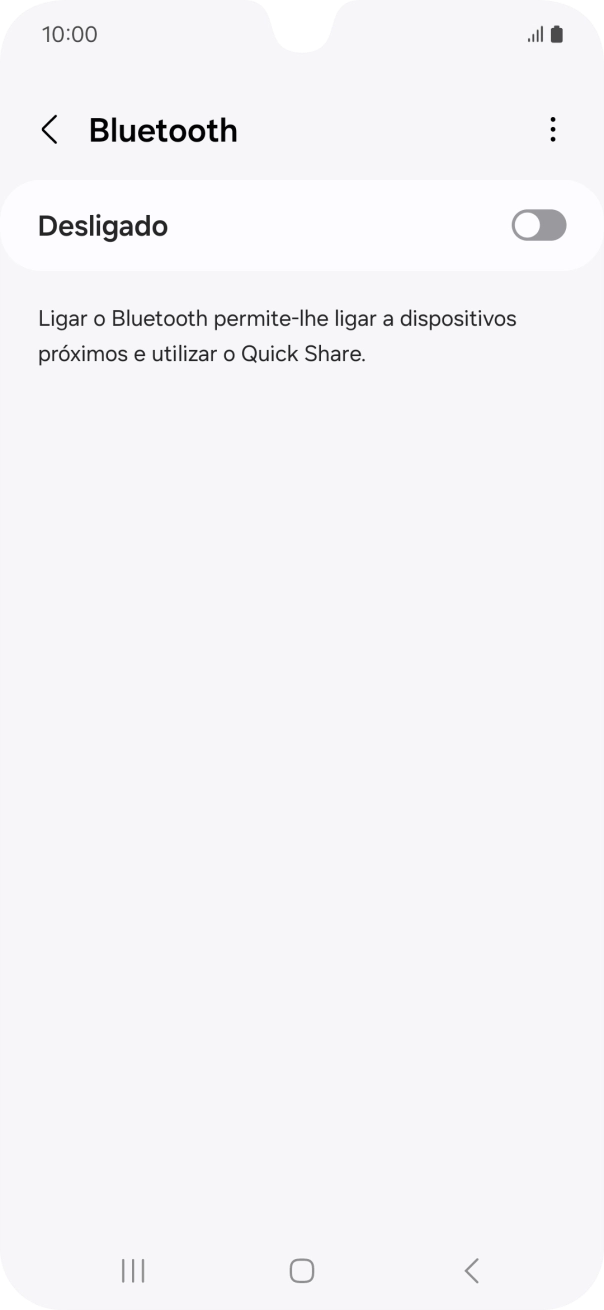Turn on the Bluetooth switch
The image size is (604, 1310).
pos(538,226)
